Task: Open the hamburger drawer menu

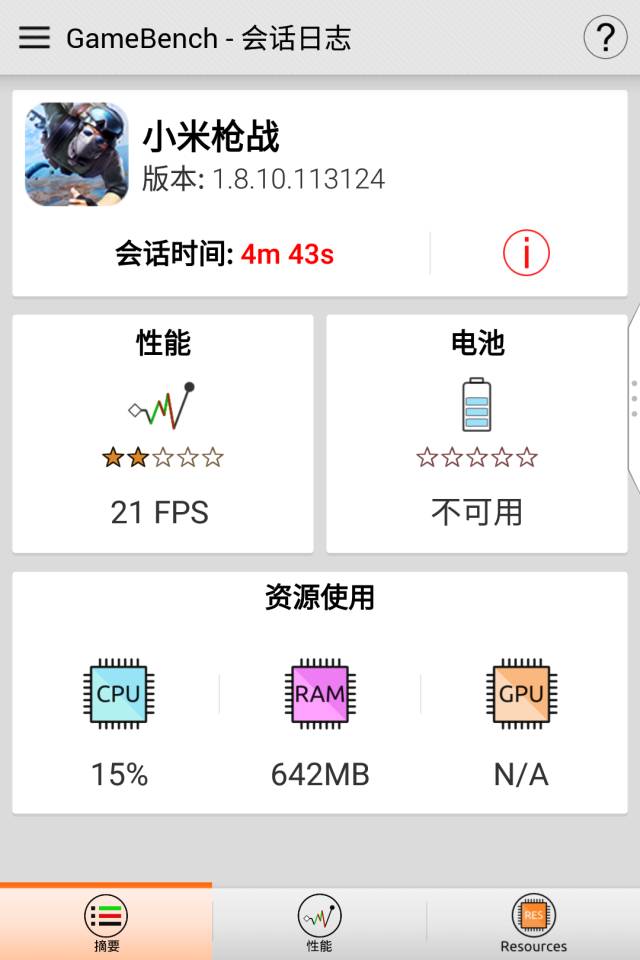Action: [34, 38]
